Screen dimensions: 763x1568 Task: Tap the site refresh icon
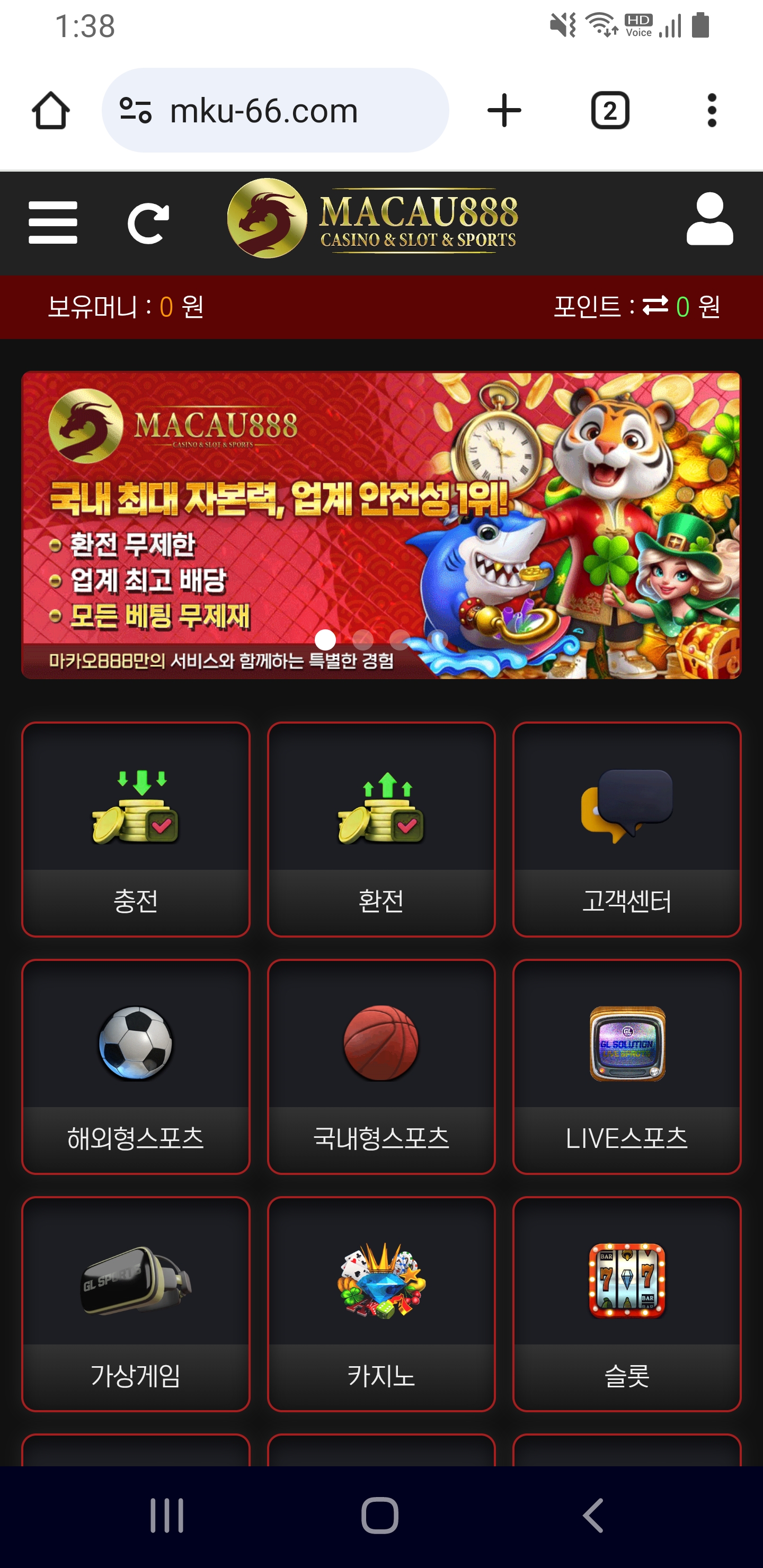(148, 223)
